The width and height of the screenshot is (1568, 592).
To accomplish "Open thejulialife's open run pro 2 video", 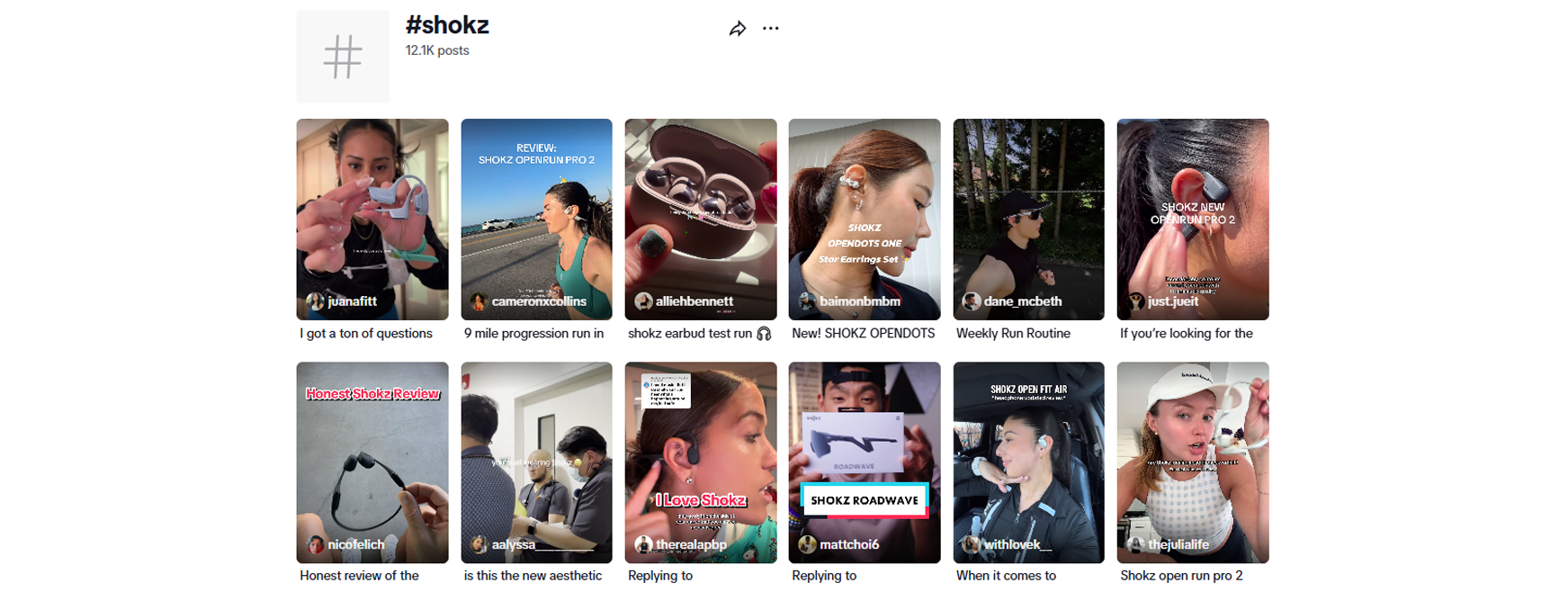I will [x=1192, y=462].
